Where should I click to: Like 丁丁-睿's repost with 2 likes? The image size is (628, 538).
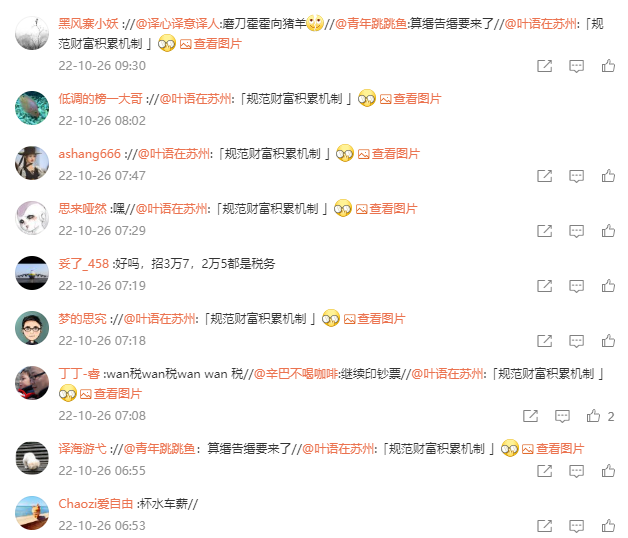pos(595,416)
